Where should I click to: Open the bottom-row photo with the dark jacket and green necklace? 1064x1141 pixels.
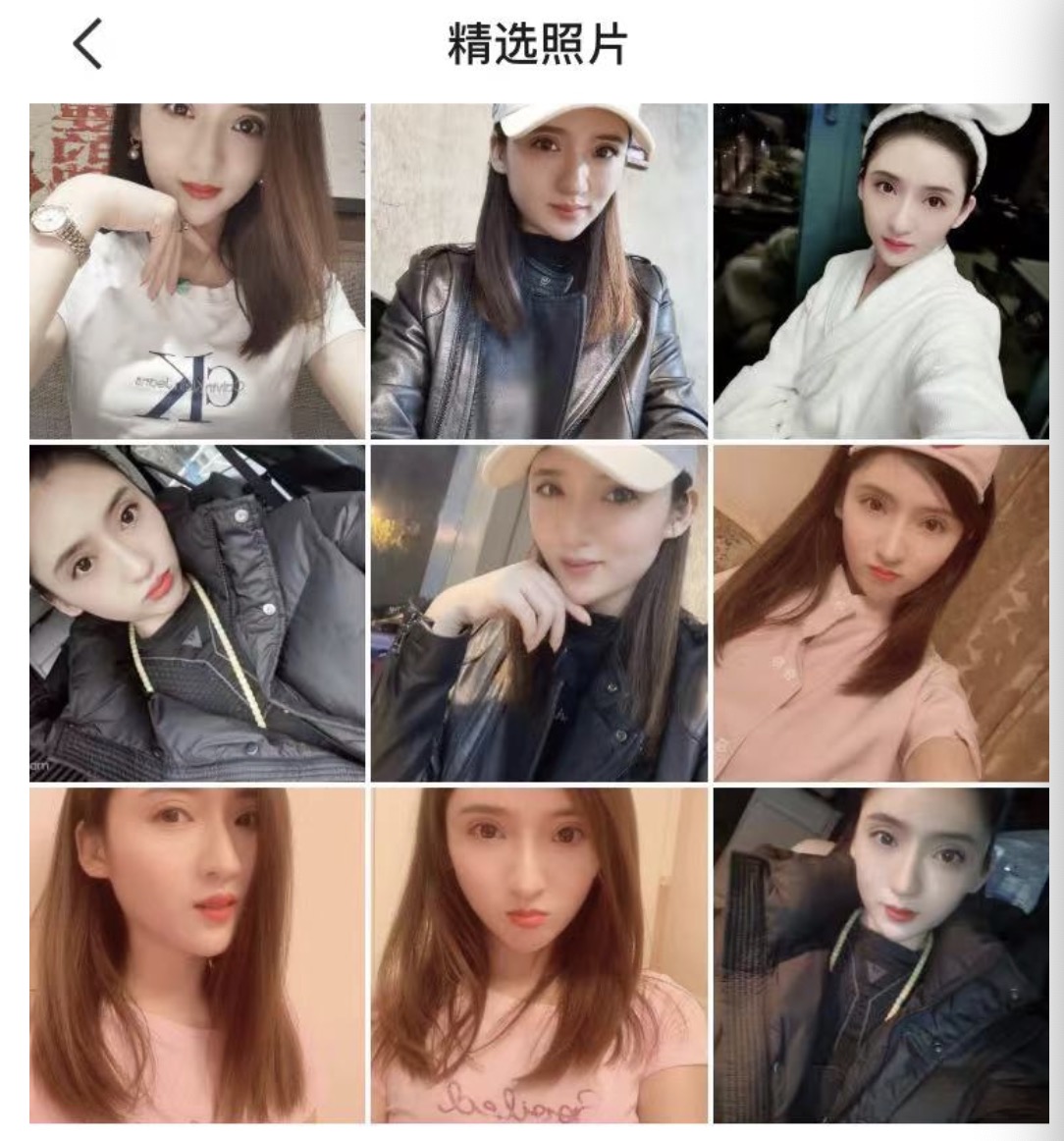pos(879,954)
